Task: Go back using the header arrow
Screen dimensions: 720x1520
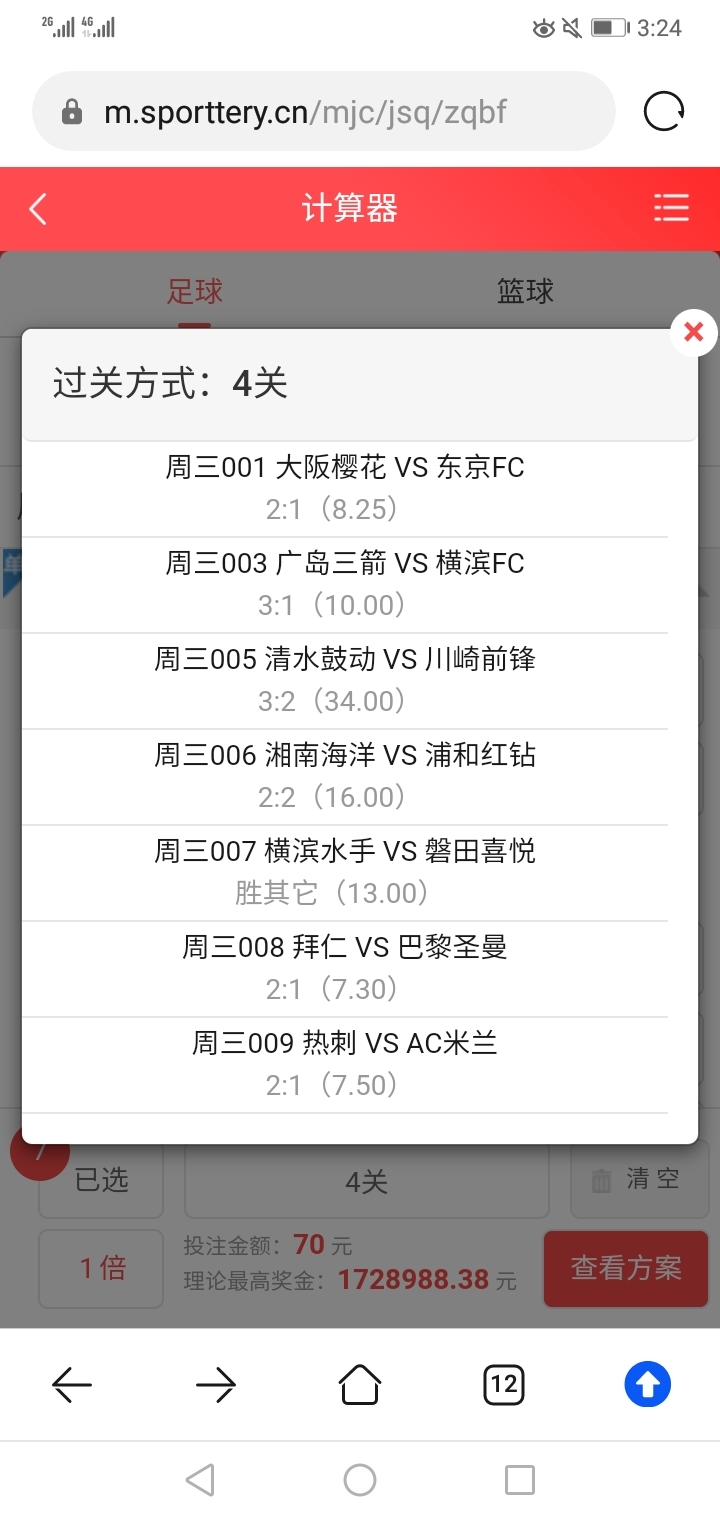Action: pos(38,209)
